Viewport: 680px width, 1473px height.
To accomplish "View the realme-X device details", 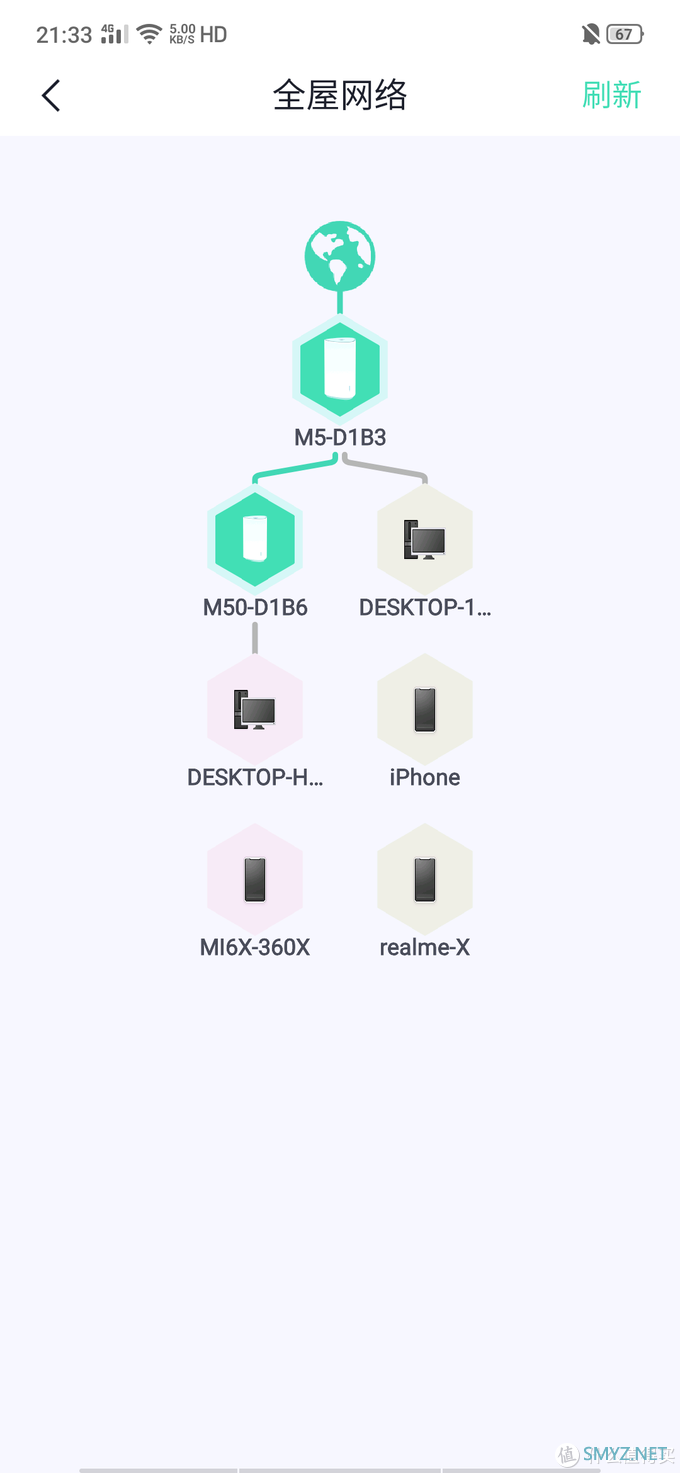I will tap(425, 880).
